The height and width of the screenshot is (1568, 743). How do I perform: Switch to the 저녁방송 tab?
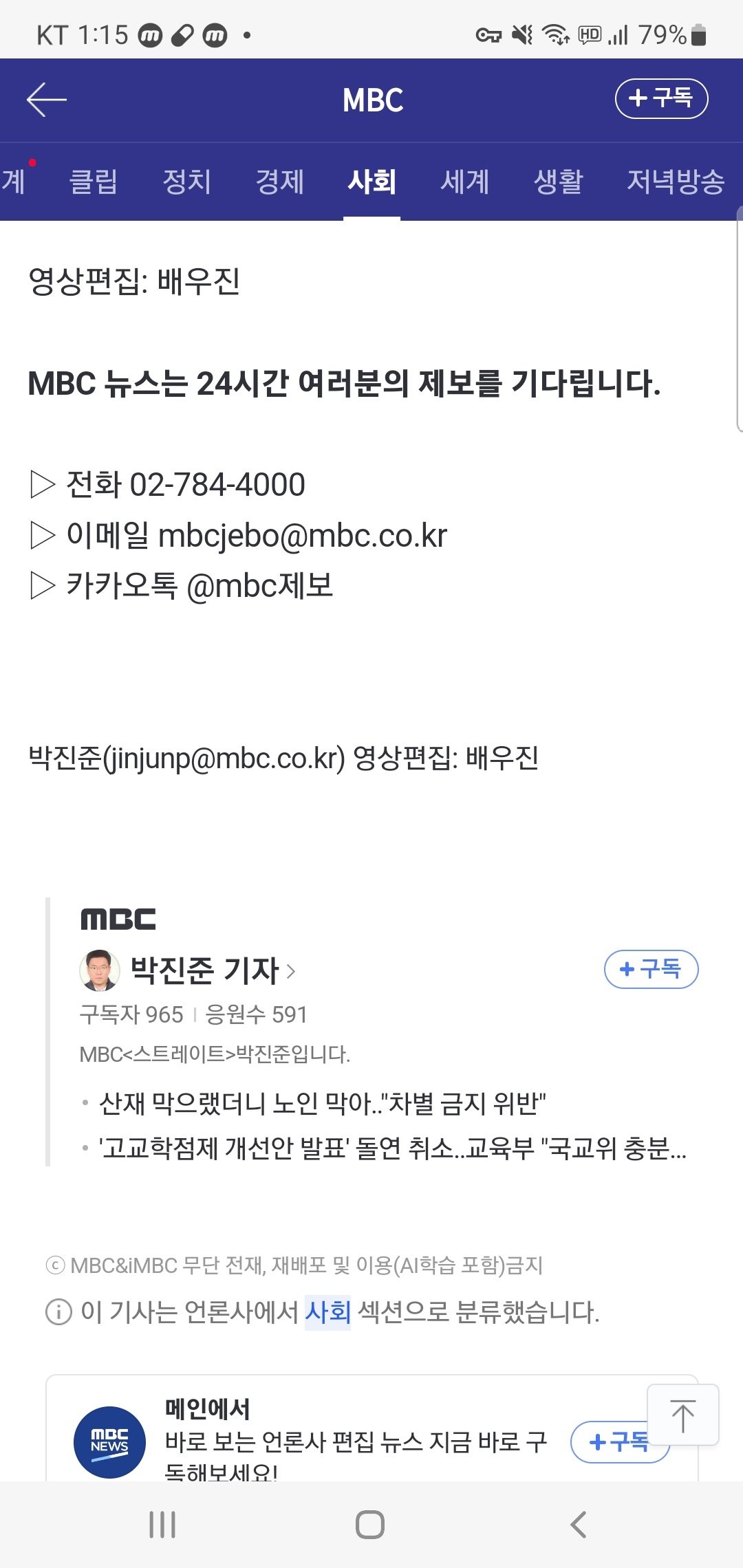pyautogui.click(x=675, y=182)
